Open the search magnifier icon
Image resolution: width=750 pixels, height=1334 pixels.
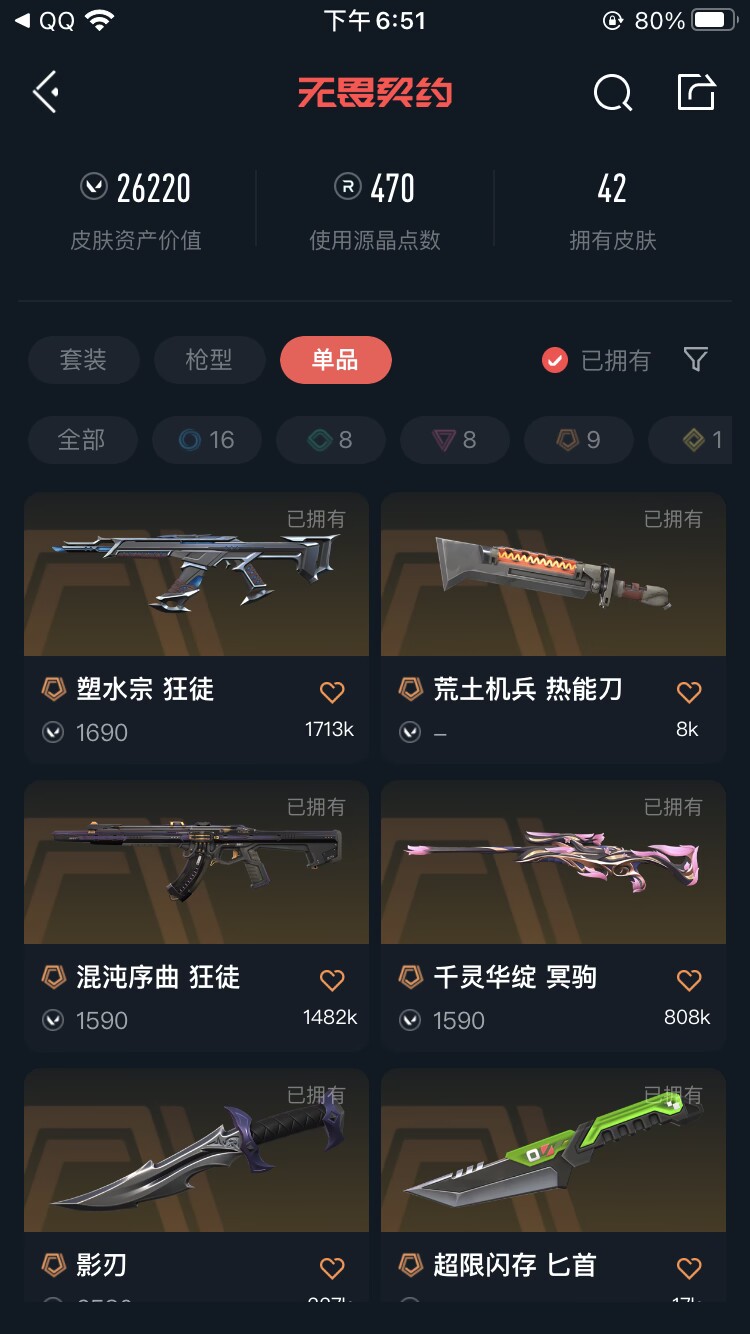[x=612, y=94]
